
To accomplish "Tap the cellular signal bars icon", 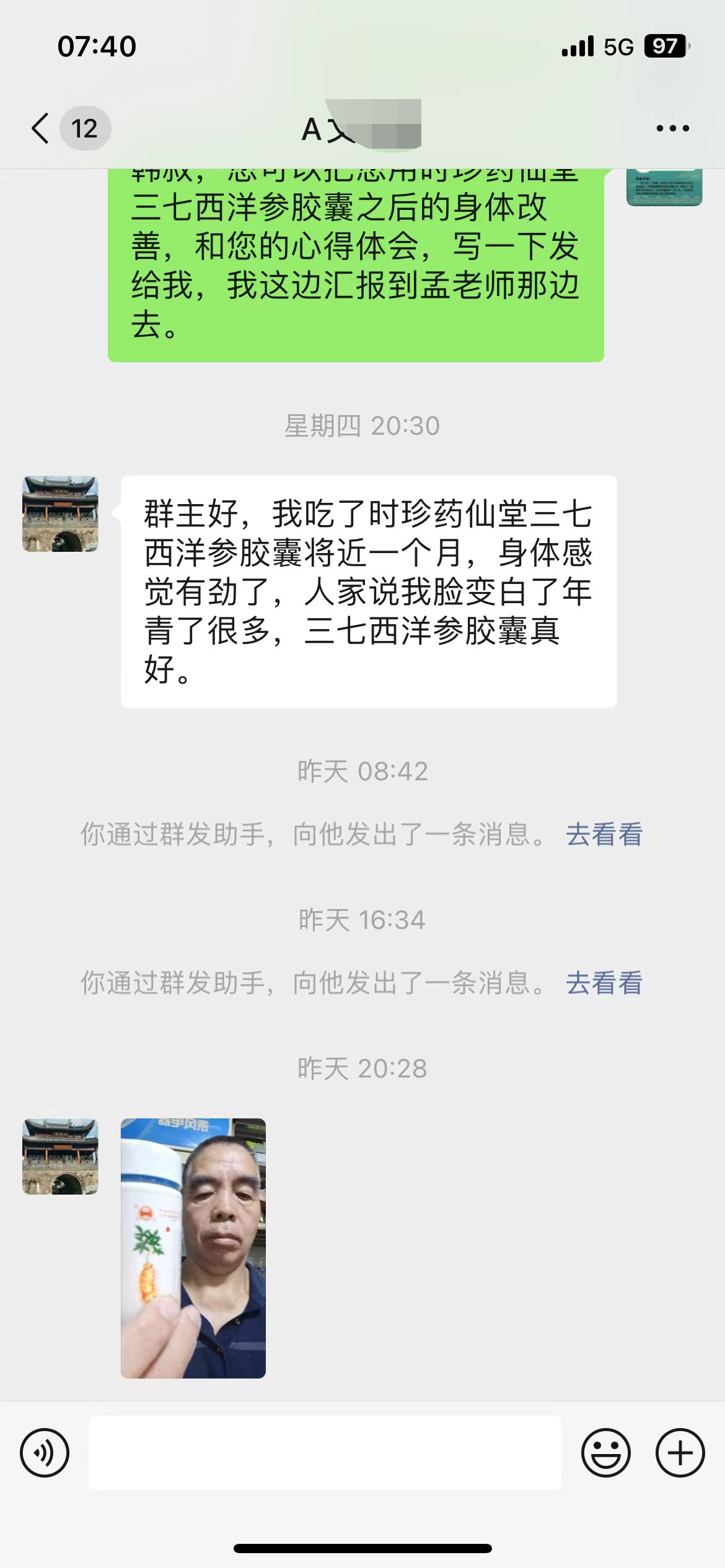I will pyautogui.click(x=576, y=46).
